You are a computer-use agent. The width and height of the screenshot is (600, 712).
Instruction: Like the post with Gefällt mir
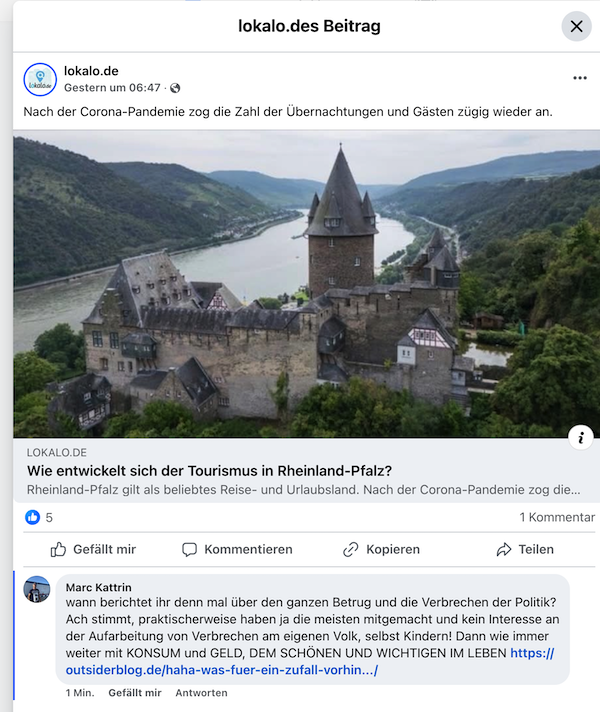coord(93,549)
